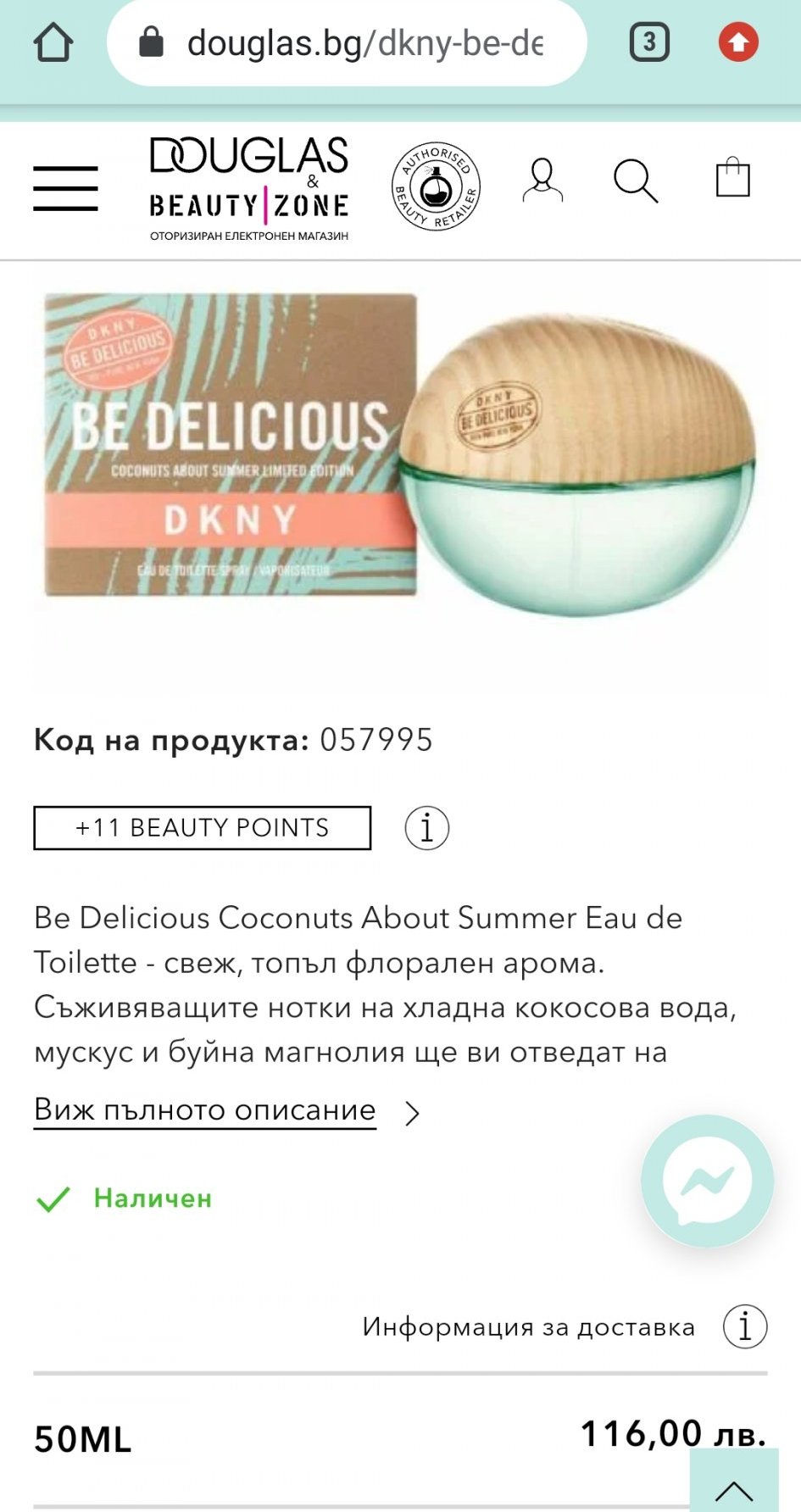Viewport: 801px width, 1512px height.
Task: Tap the browser home button
Action: tap(53, 42)
